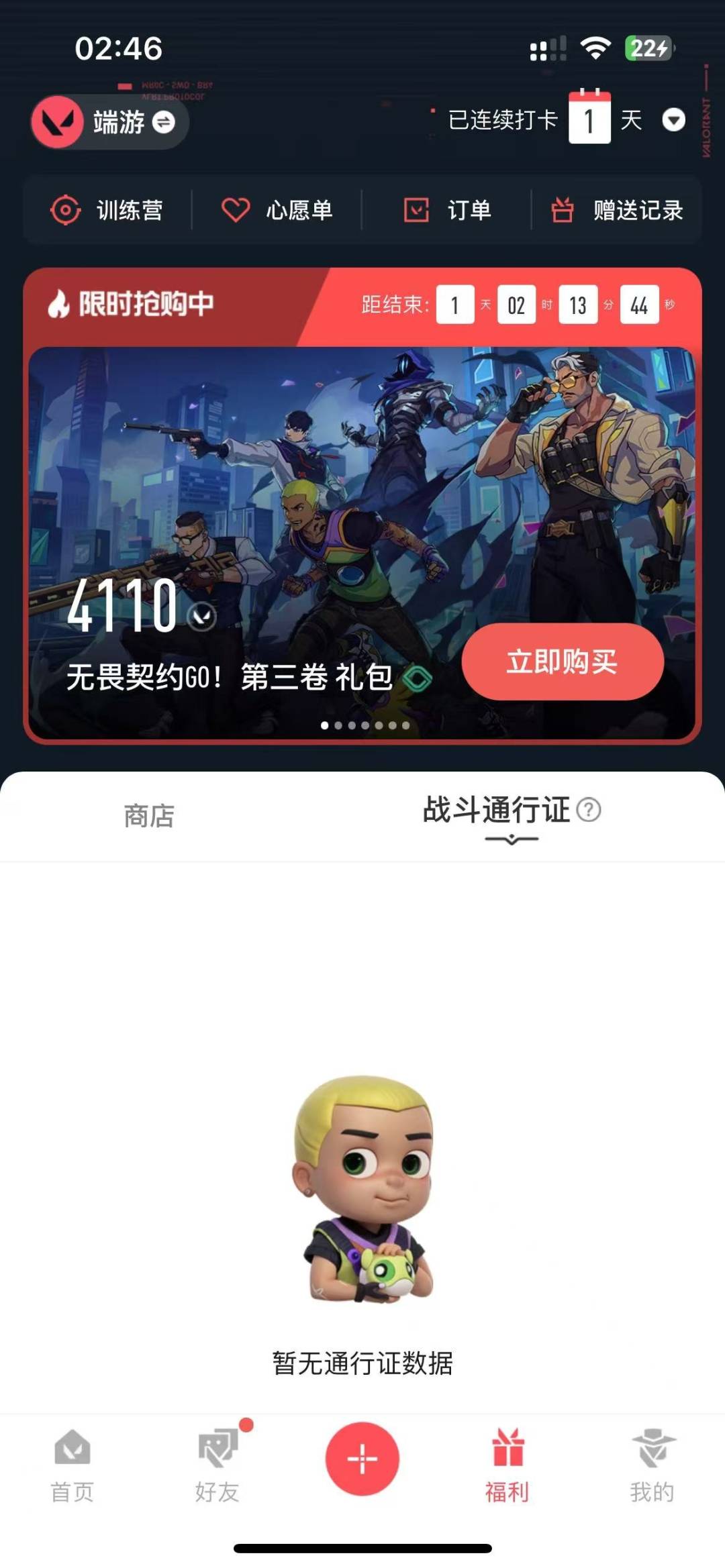Open 赠送记录 gift records

point(617,210)
